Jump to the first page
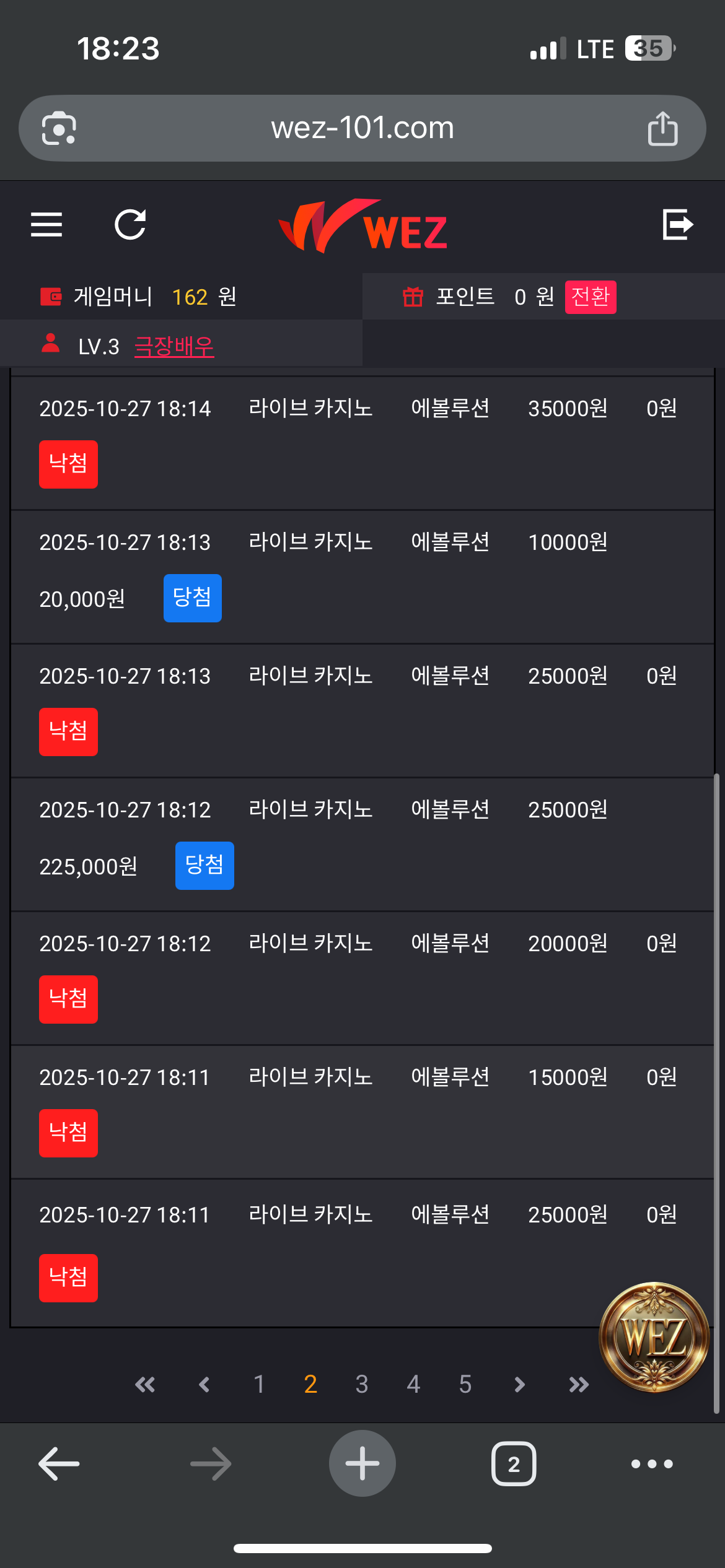Screen dimensions: 725x1568 coord(145,1384)
